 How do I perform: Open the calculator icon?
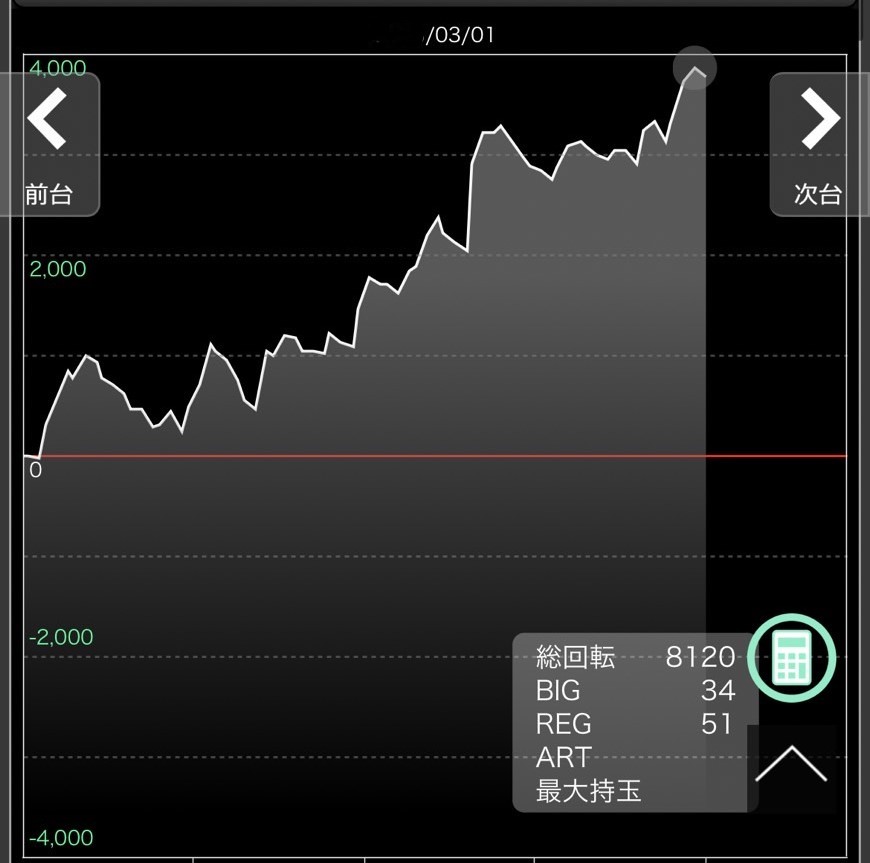tap(790, 657)
